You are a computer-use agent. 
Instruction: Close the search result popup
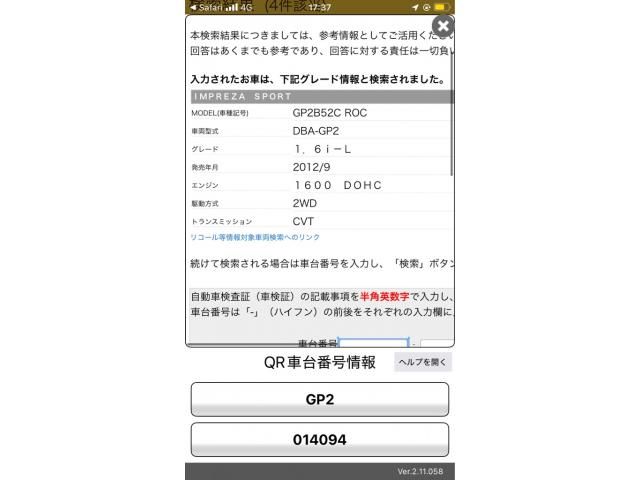coord(443,26)
